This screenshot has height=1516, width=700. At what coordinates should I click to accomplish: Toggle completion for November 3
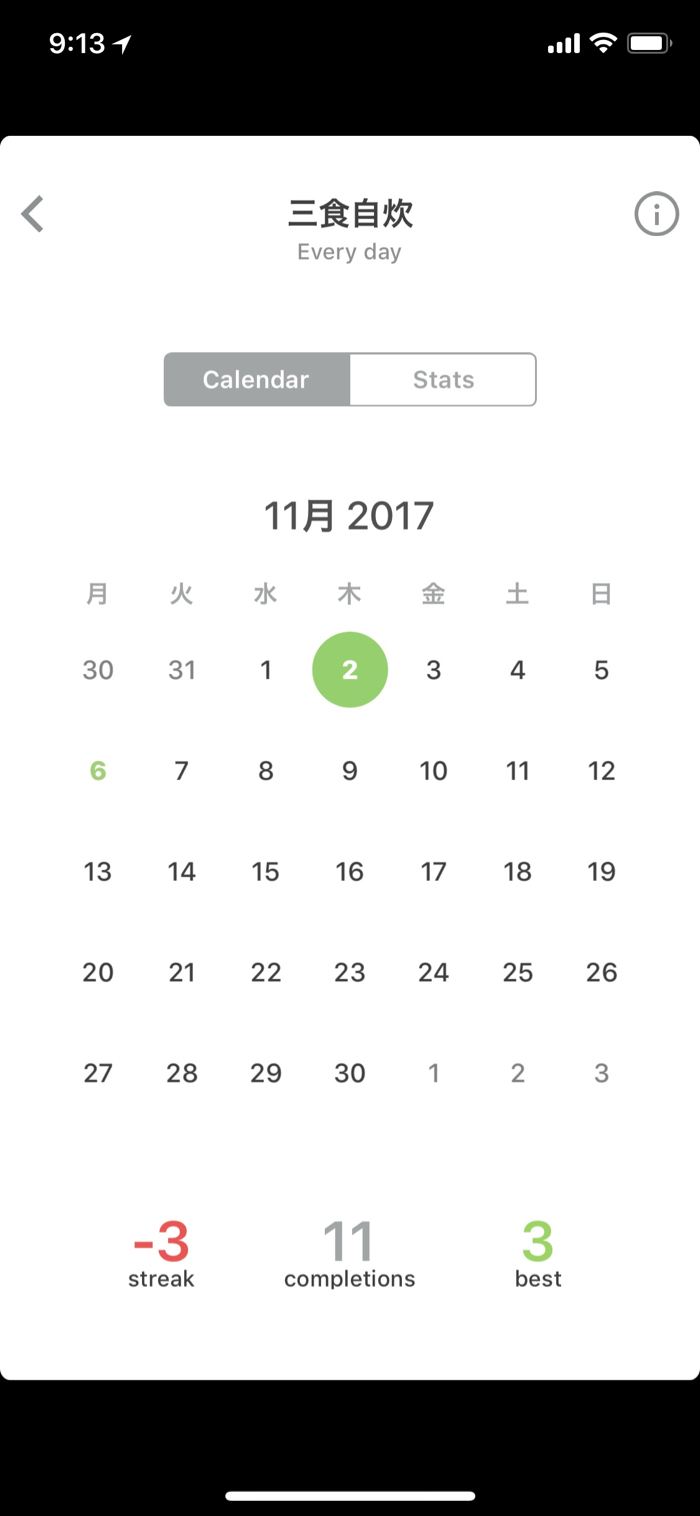pyautogui.click(x=433, y=670)
